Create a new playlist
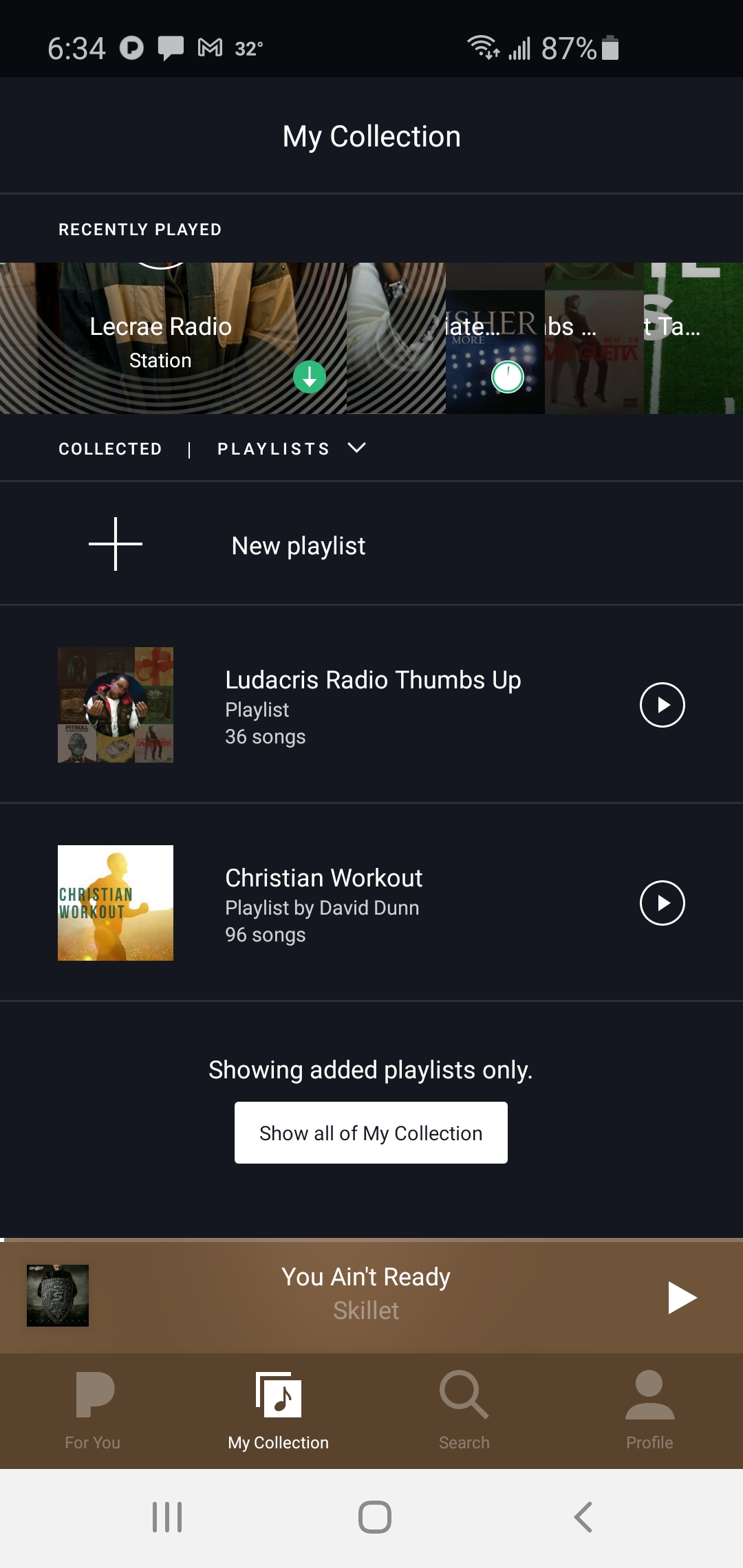Image resolution: width=743 pixels, height=1568 pixels. tap(298, 545)
